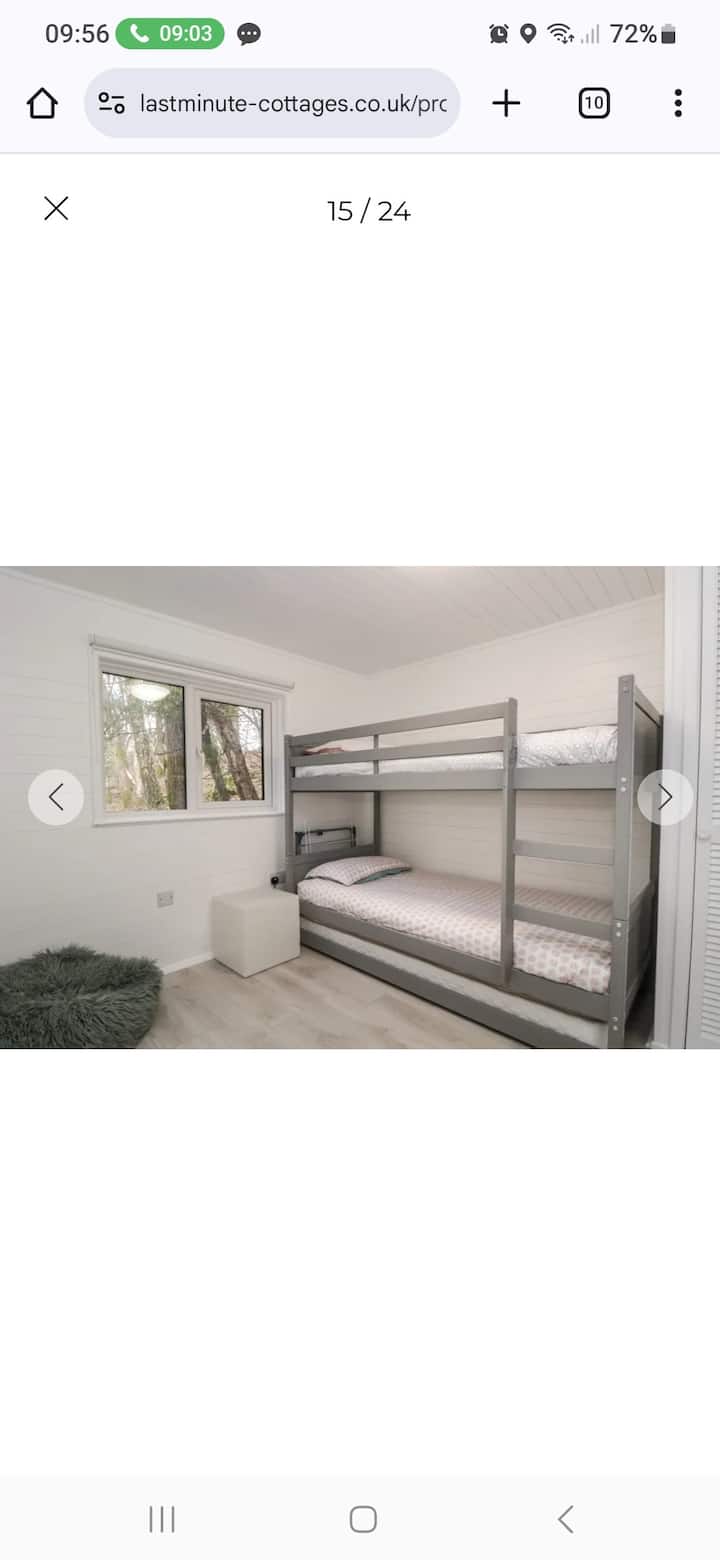Tap the lastminute-cottages address bar
Screen dimensions: 720x1560
292,103
